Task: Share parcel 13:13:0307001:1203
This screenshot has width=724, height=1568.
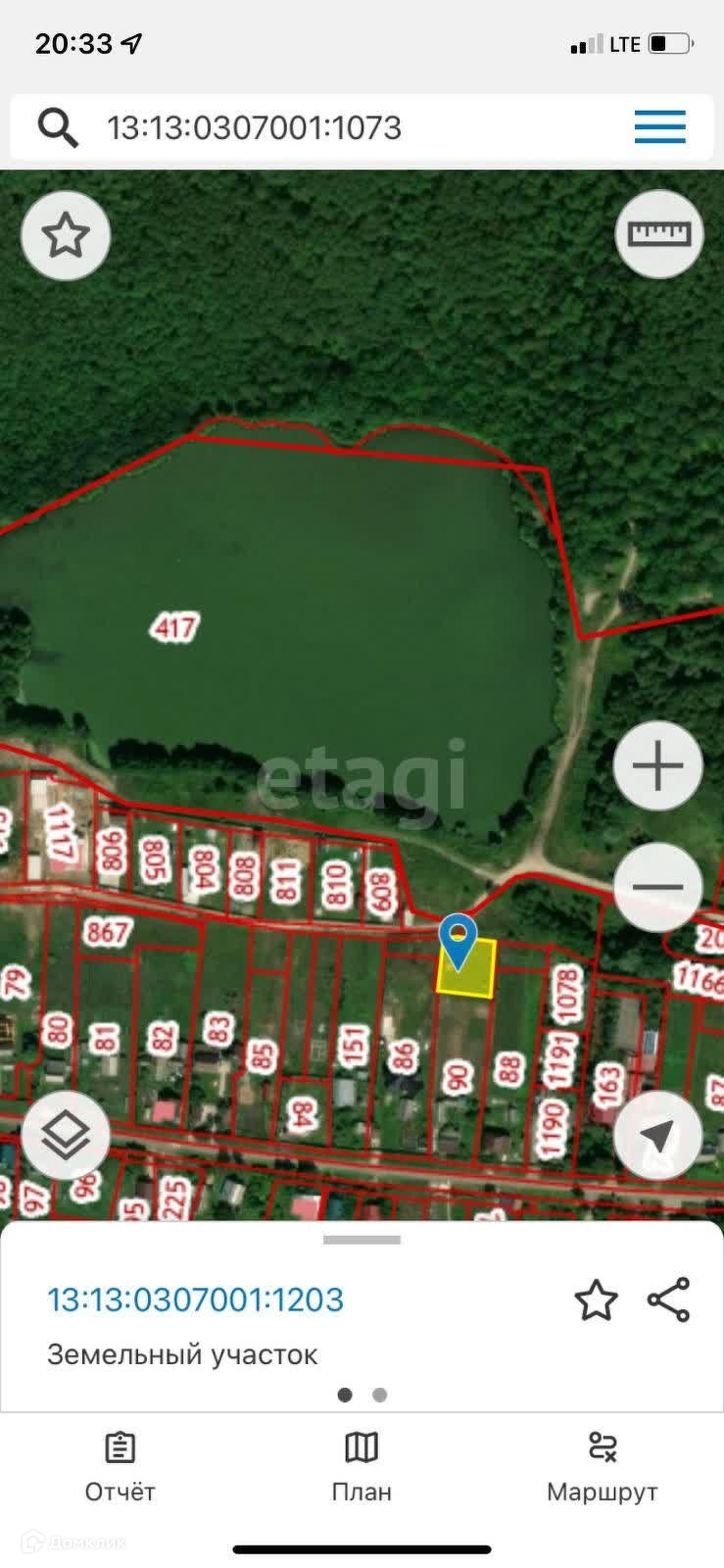Action: (x=669, y=1300)
